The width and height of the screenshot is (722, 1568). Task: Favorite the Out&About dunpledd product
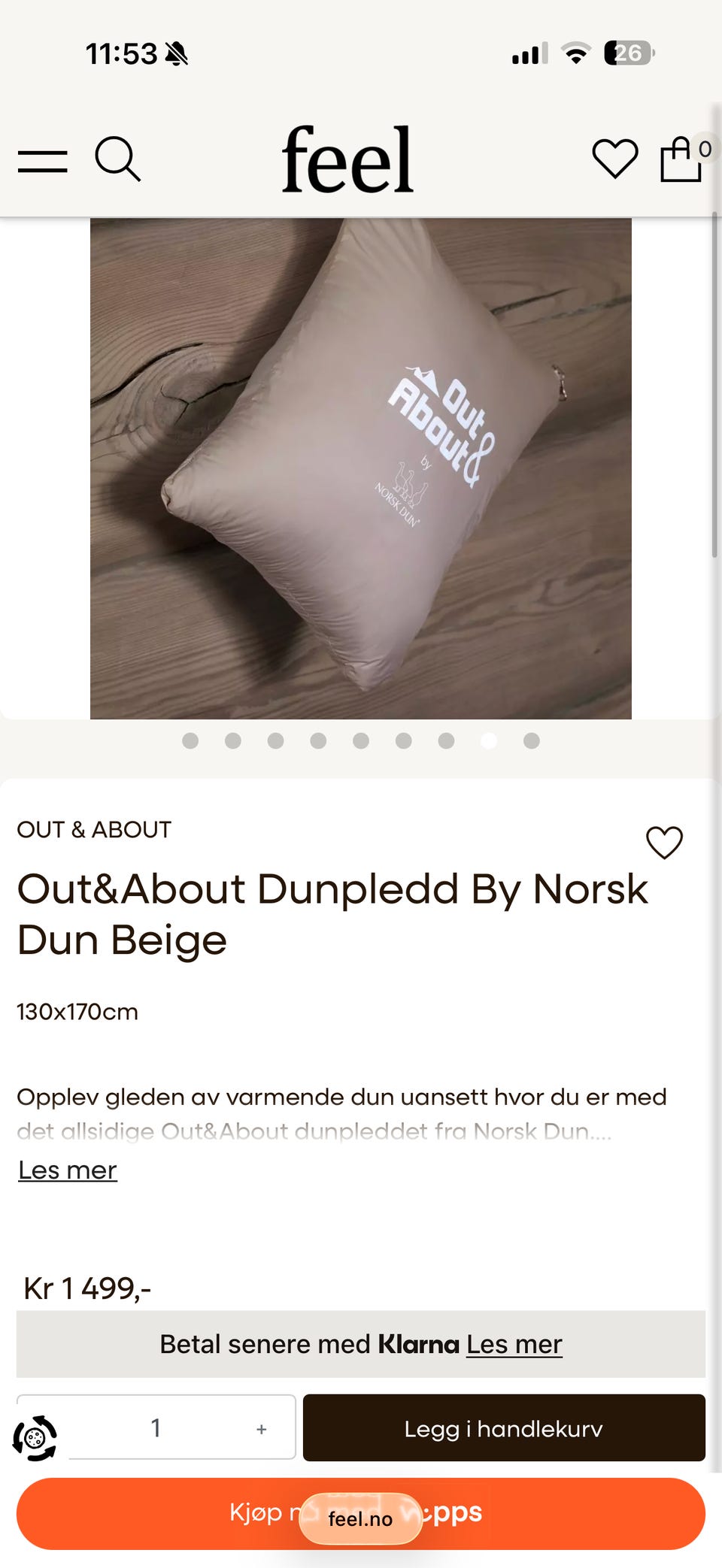[x=665, y=844]
